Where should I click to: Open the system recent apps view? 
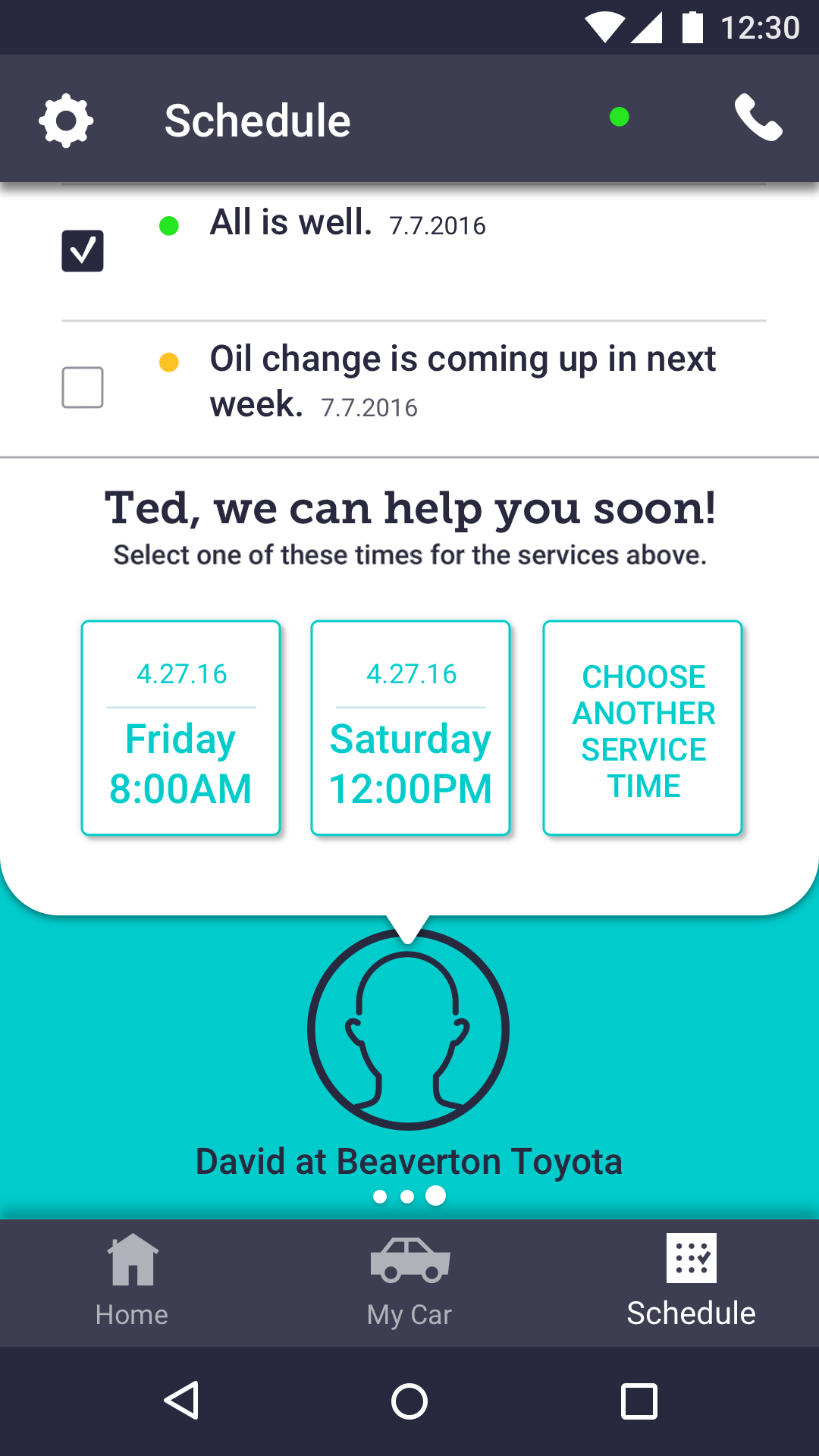pyautogui.click(x=639, y=1401)
